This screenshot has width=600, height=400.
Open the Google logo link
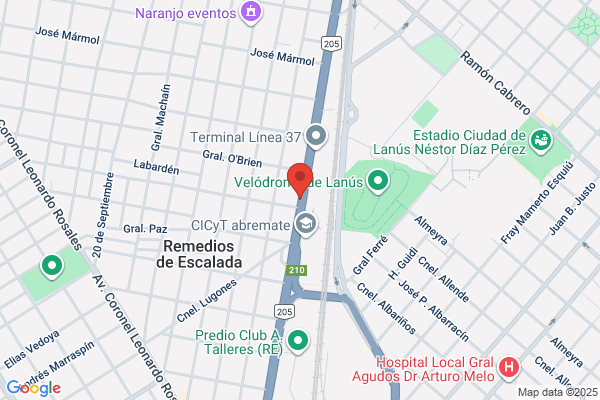coord(34,388)
